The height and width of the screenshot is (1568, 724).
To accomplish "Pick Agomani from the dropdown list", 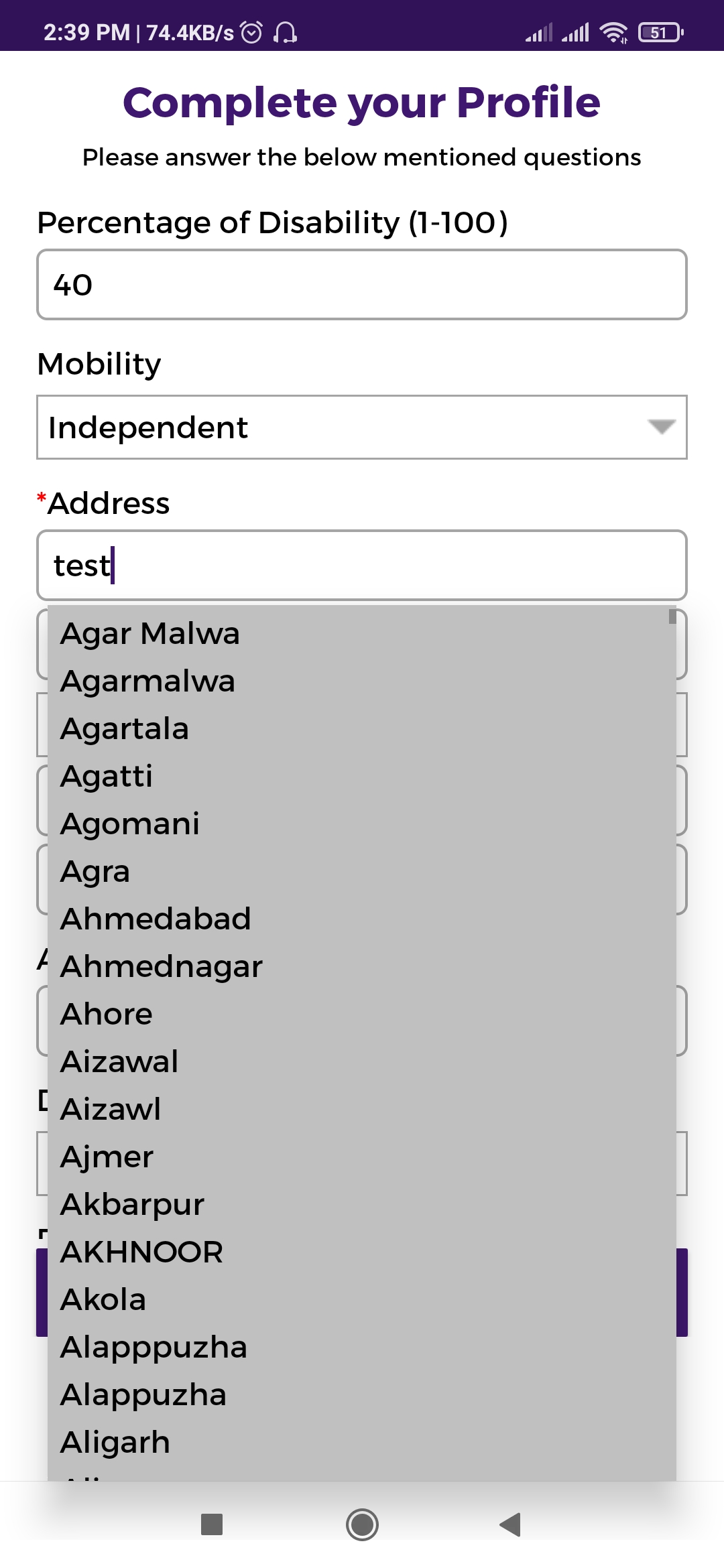I will (x=362, y=824).
